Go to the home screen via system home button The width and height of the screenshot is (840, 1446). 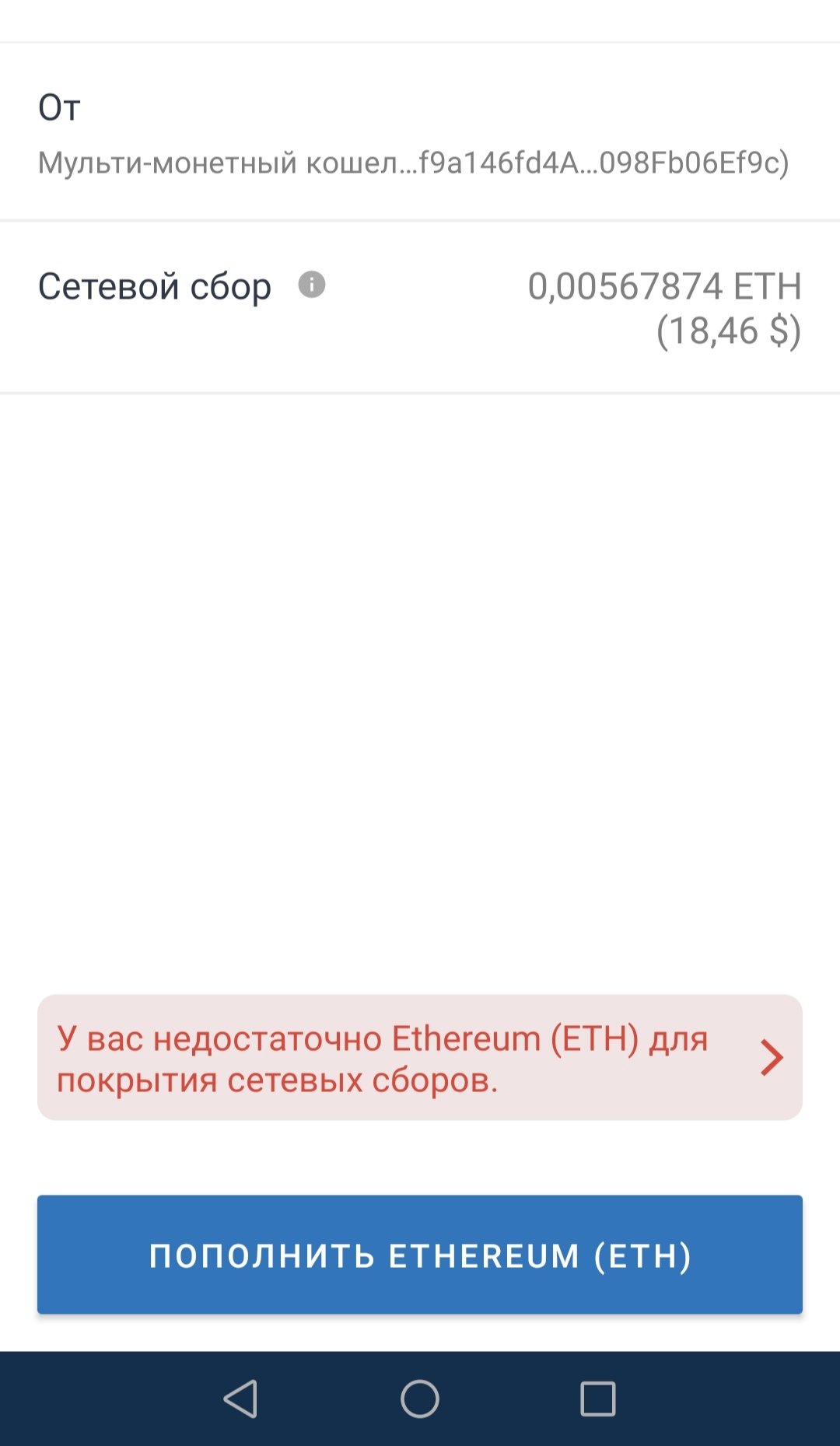[420, 1399]
